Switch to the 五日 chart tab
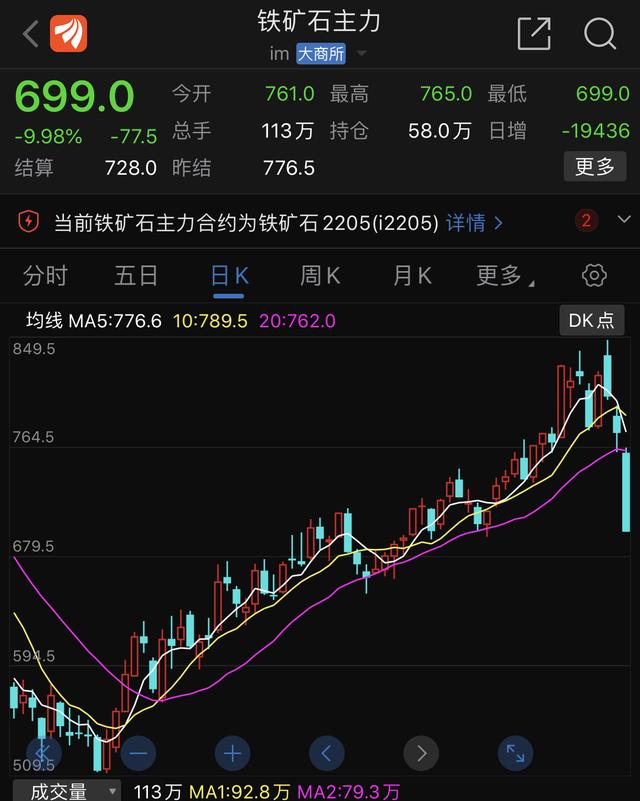The width and height of the screenshot is (640, 801). click(136, 275)
